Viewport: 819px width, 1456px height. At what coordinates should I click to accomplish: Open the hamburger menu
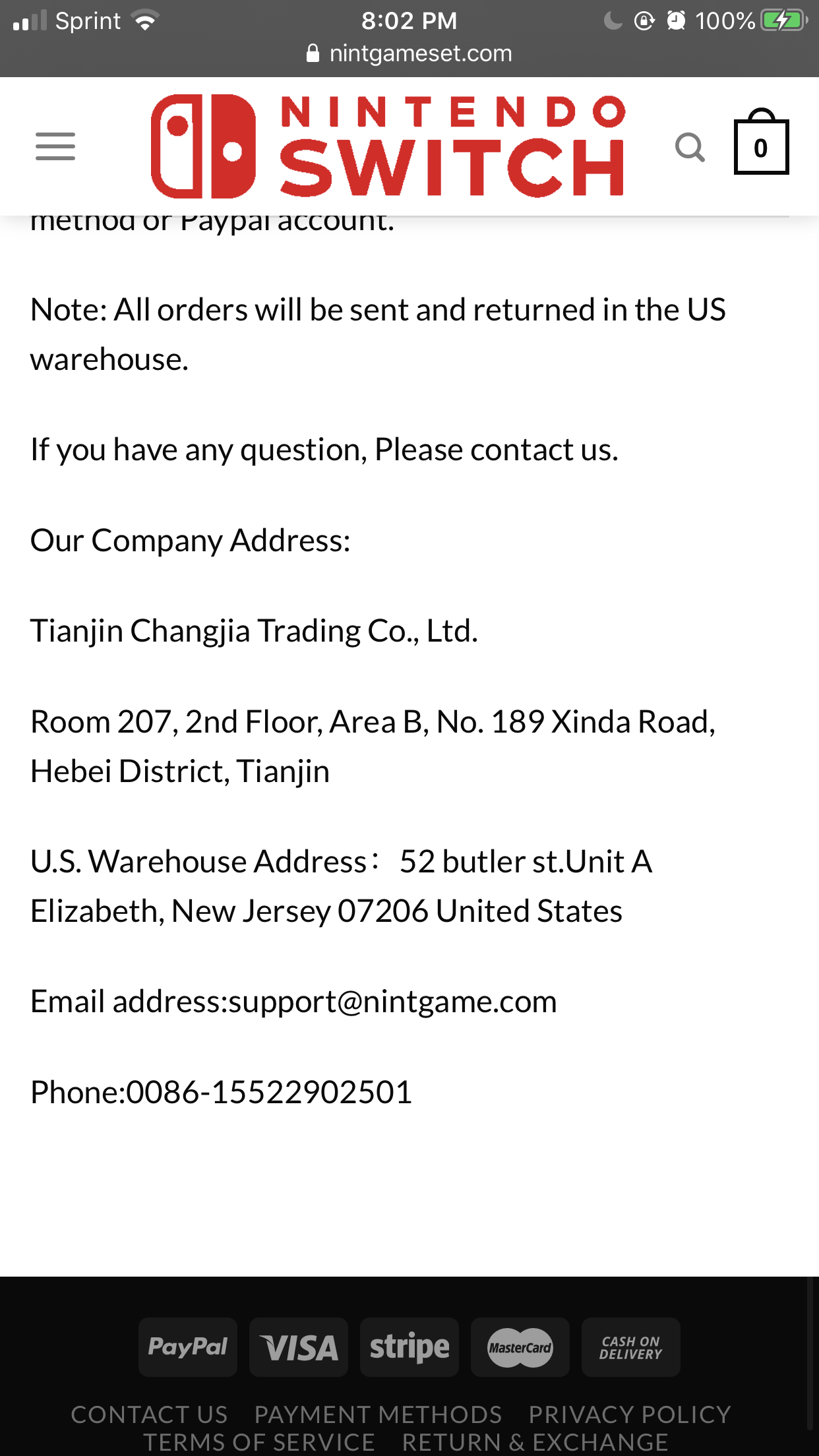click(55, 146)
